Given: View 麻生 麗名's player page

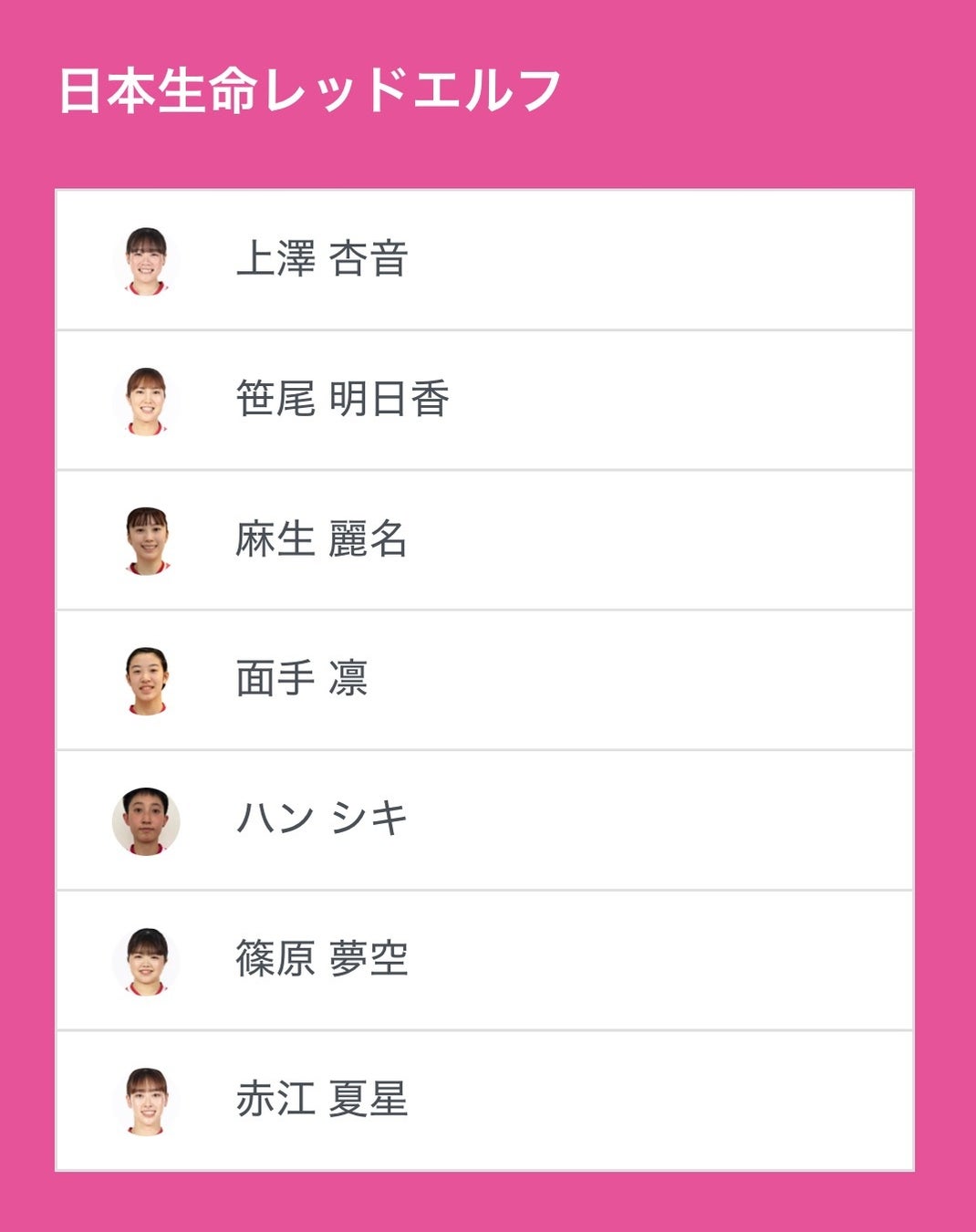Looking at the screenshot, I should [x=321, y=539].
